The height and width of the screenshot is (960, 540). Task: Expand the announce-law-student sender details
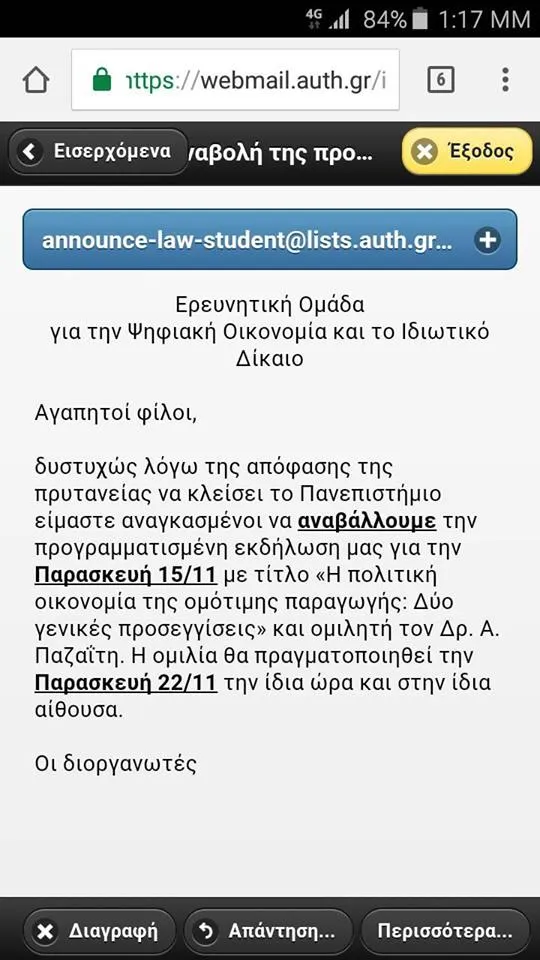[x=270, y=239]
